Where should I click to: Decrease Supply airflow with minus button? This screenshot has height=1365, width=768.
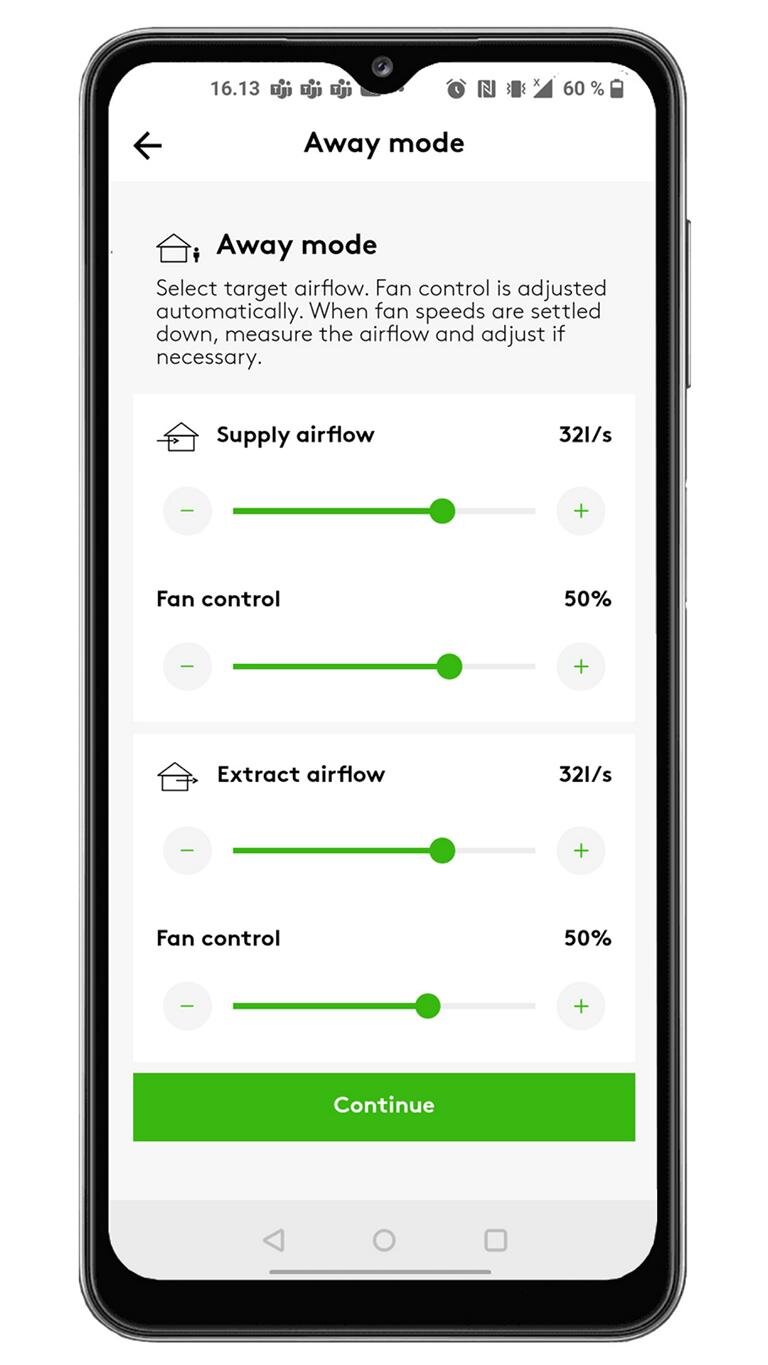point(187,511)
